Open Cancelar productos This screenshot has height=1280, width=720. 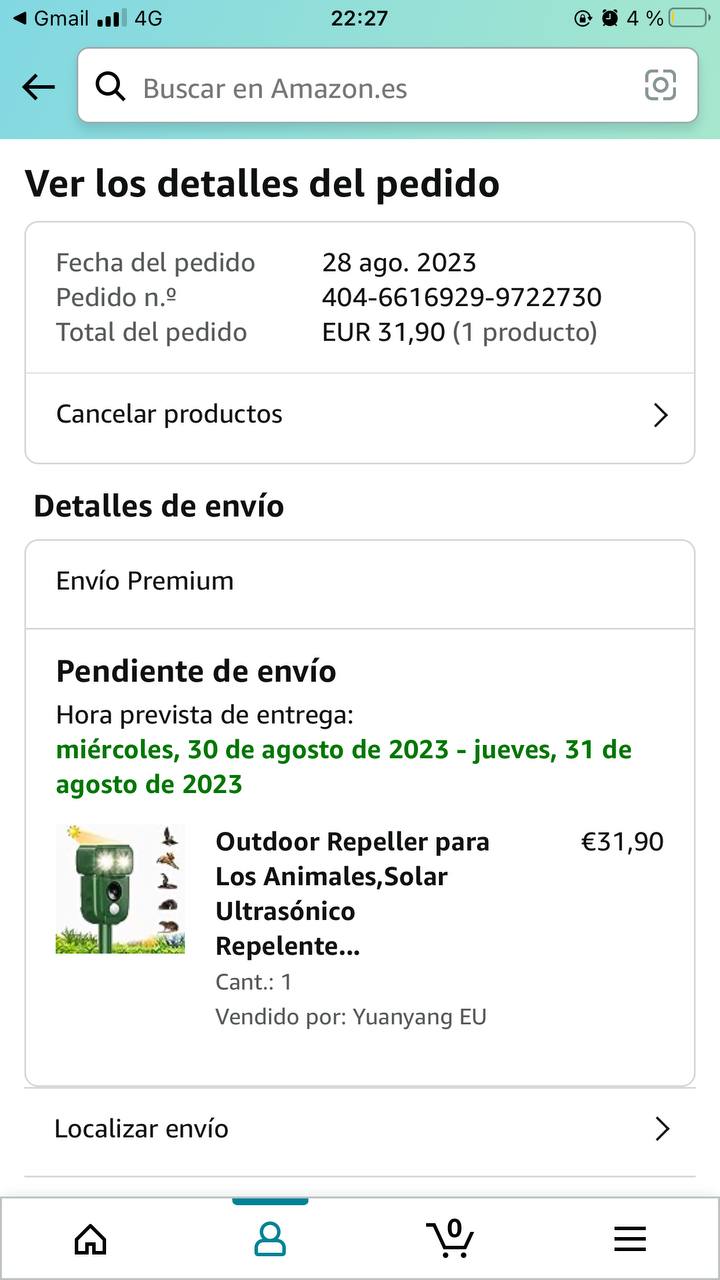coord(360,414)
